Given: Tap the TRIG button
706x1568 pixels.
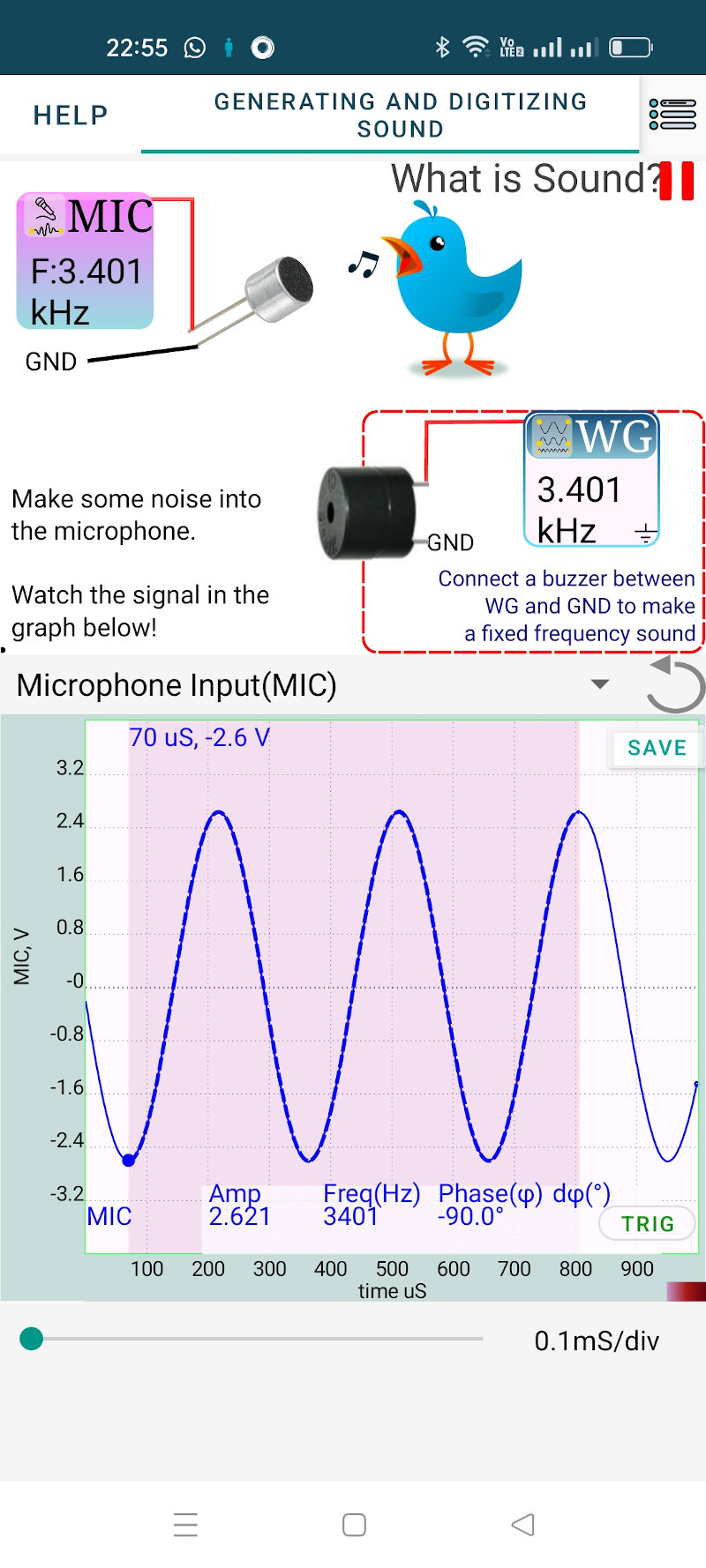Looking at the screenshot, I should [x=647, y=1223].
